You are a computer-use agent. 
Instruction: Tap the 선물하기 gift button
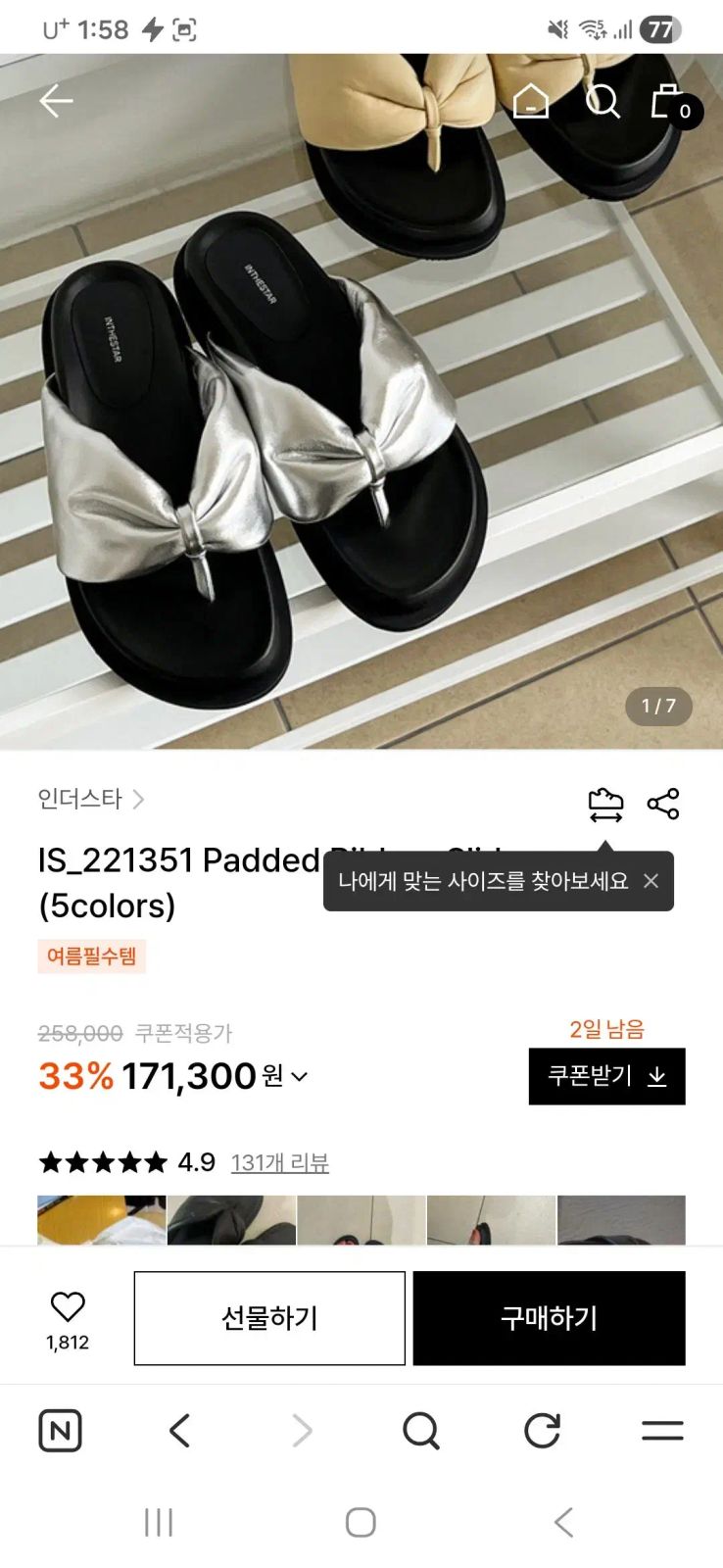[x=269, y=1318]
